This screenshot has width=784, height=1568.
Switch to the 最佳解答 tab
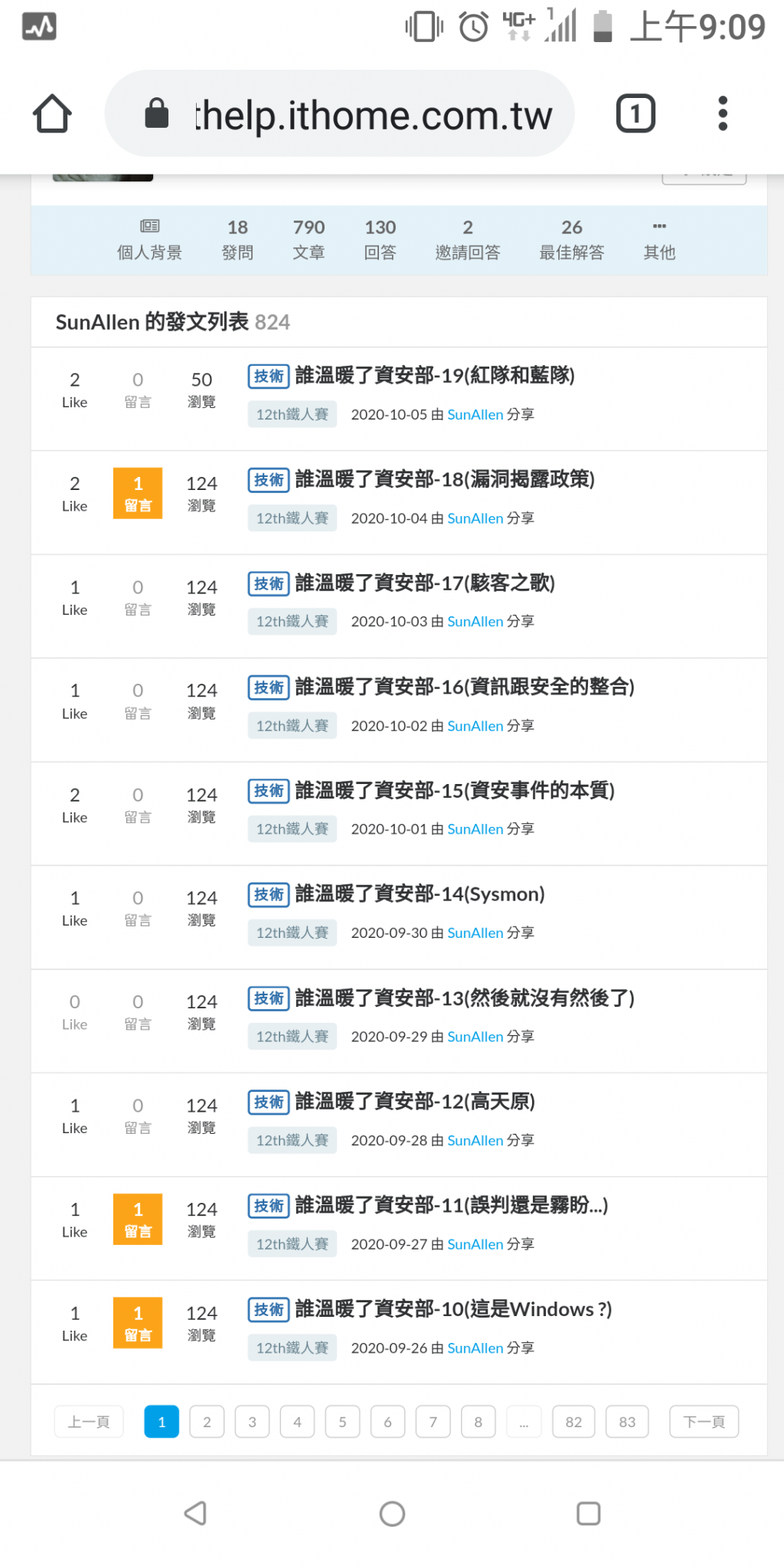571,240
